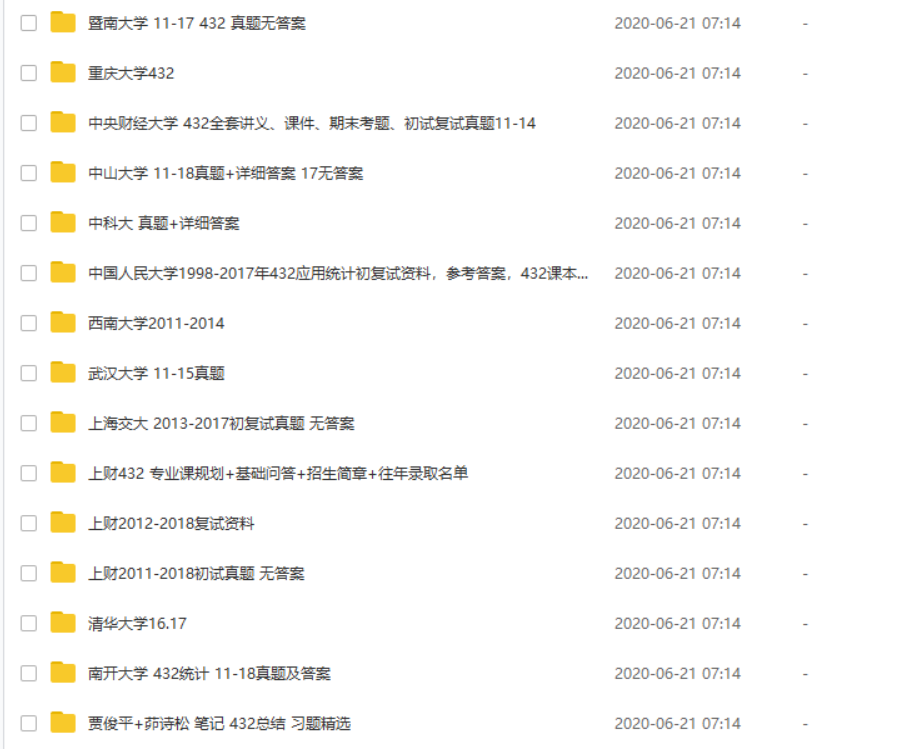Open the 上海交大 2013-2017初复试真题 folder
Image resolution: width=917 pixels, height=749 pixels.
[221, 423]
